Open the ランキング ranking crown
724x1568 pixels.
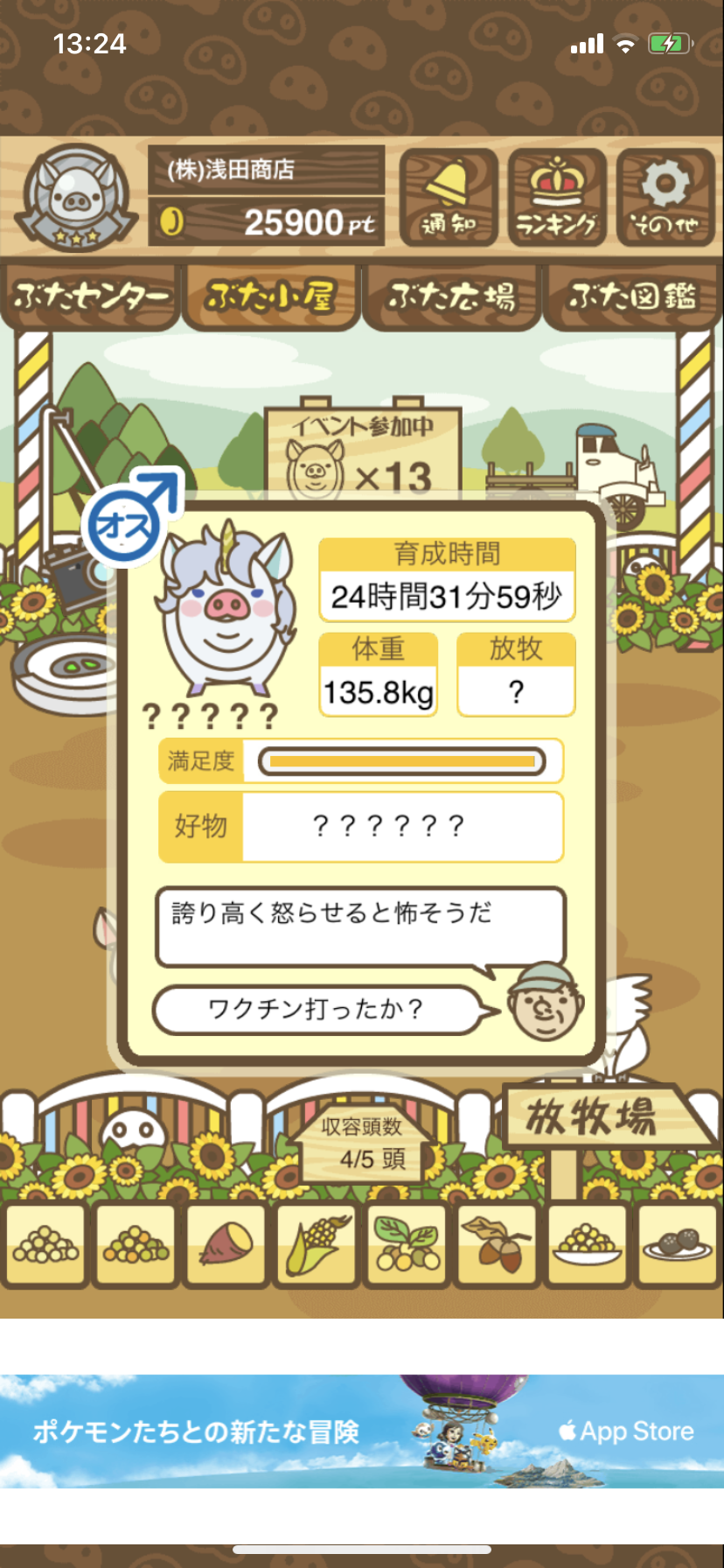(x=557, y=198)
